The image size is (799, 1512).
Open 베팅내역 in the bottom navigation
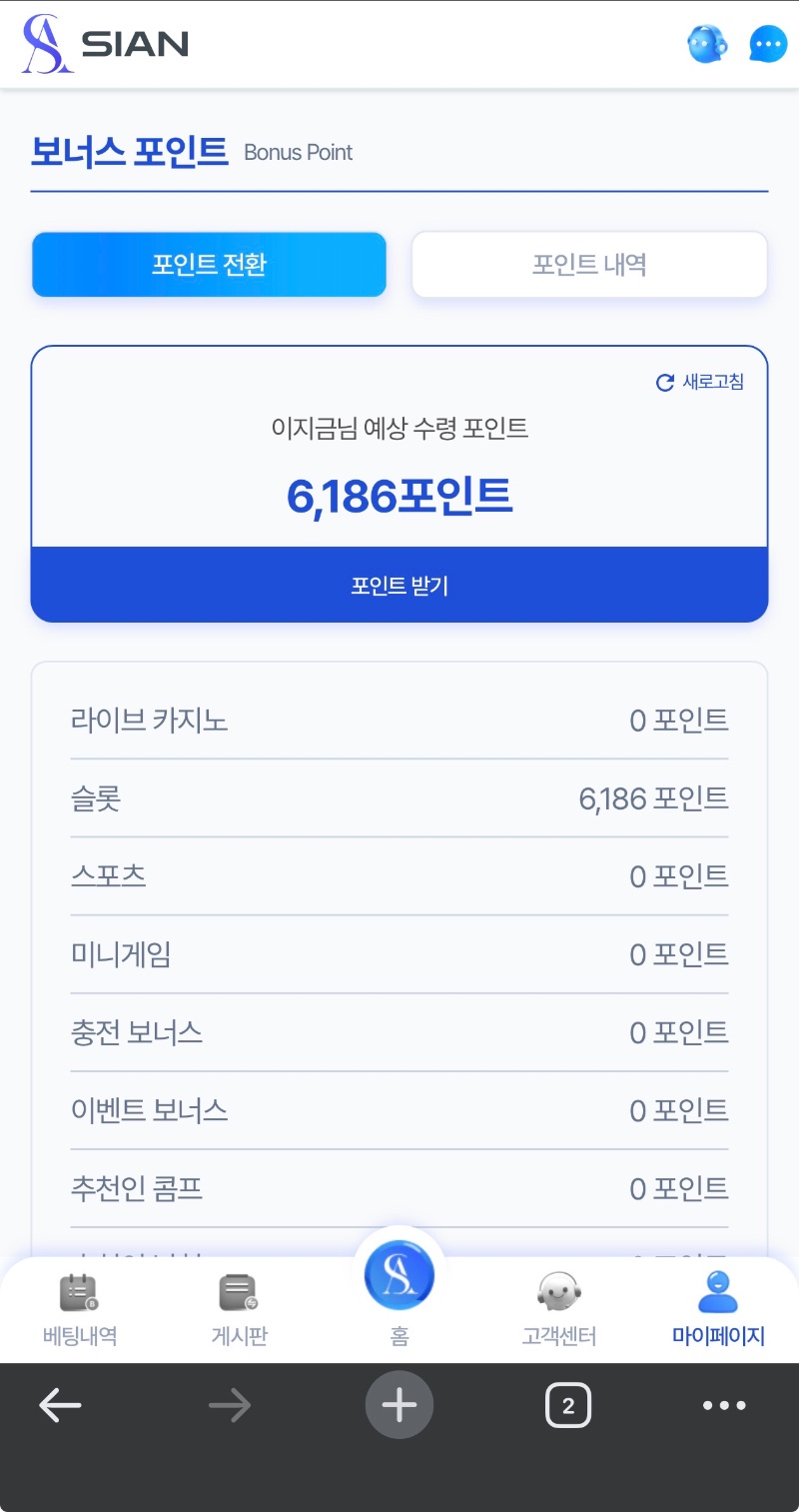tap(80, 1309)
